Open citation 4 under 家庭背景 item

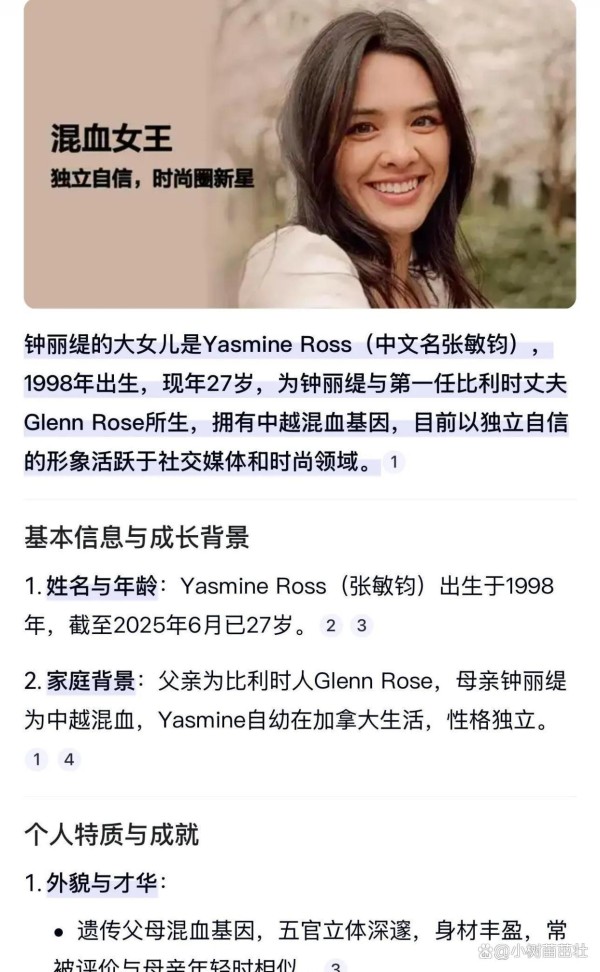pos(69,759)
